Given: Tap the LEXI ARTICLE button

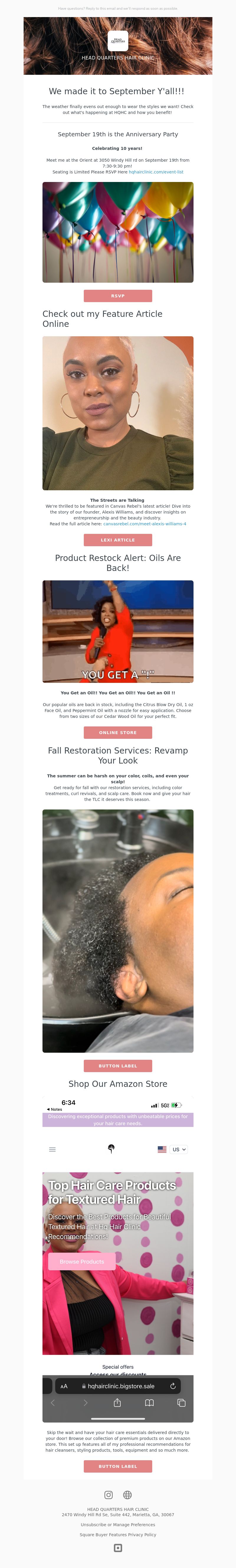Looking at the screenshot, I should [118, 540].
